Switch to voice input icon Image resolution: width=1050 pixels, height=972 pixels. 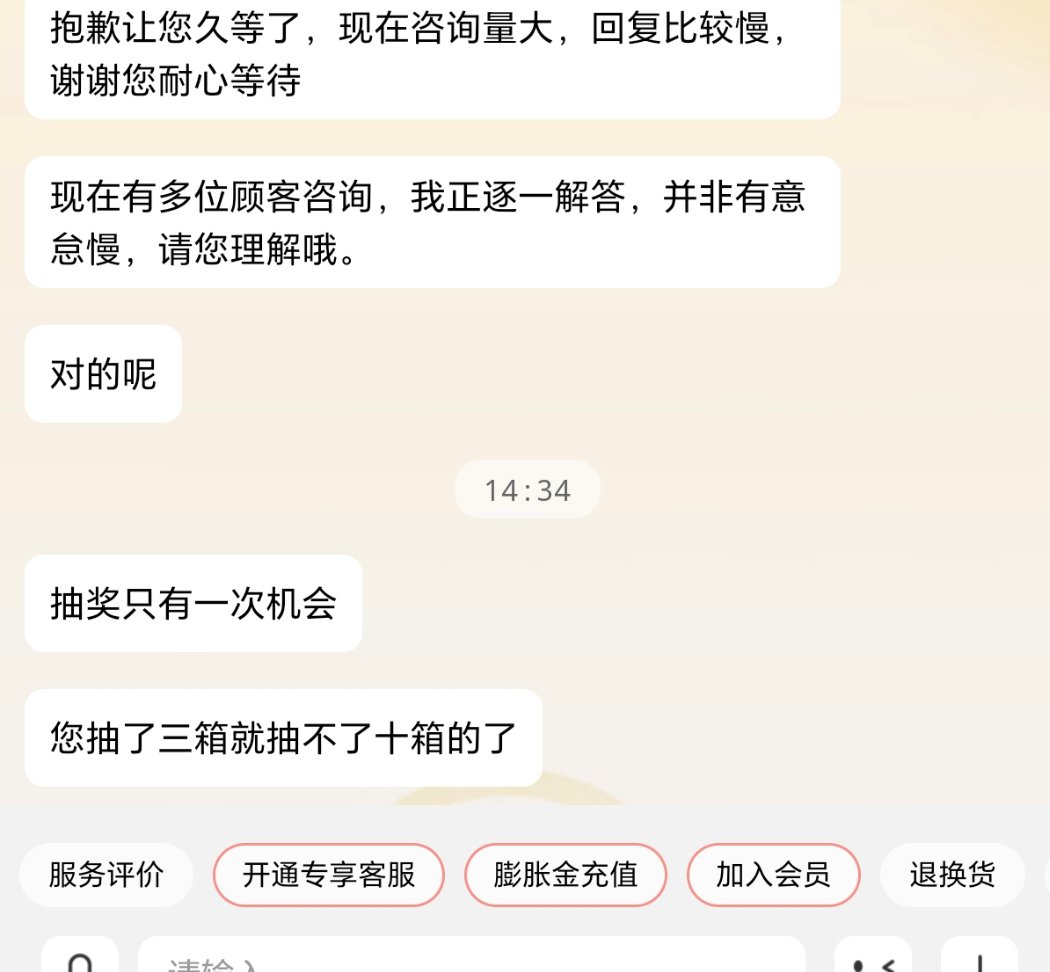point(80,958)
